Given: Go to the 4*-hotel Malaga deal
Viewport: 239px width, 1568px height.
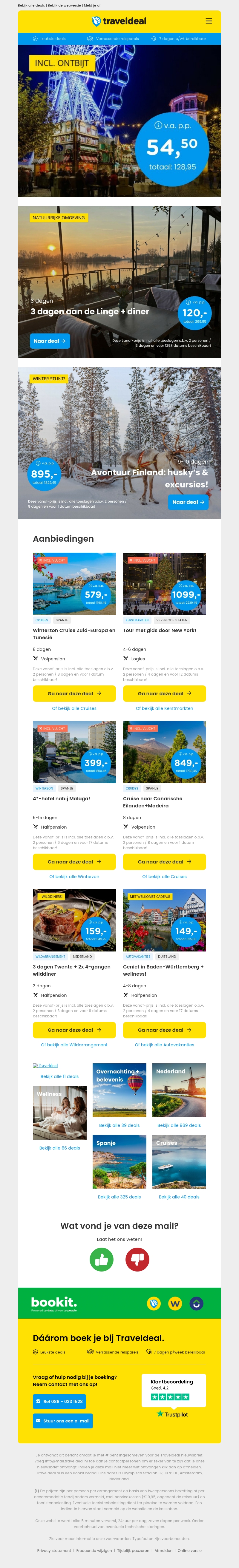Looking at the screenshot, I should 74,861.
